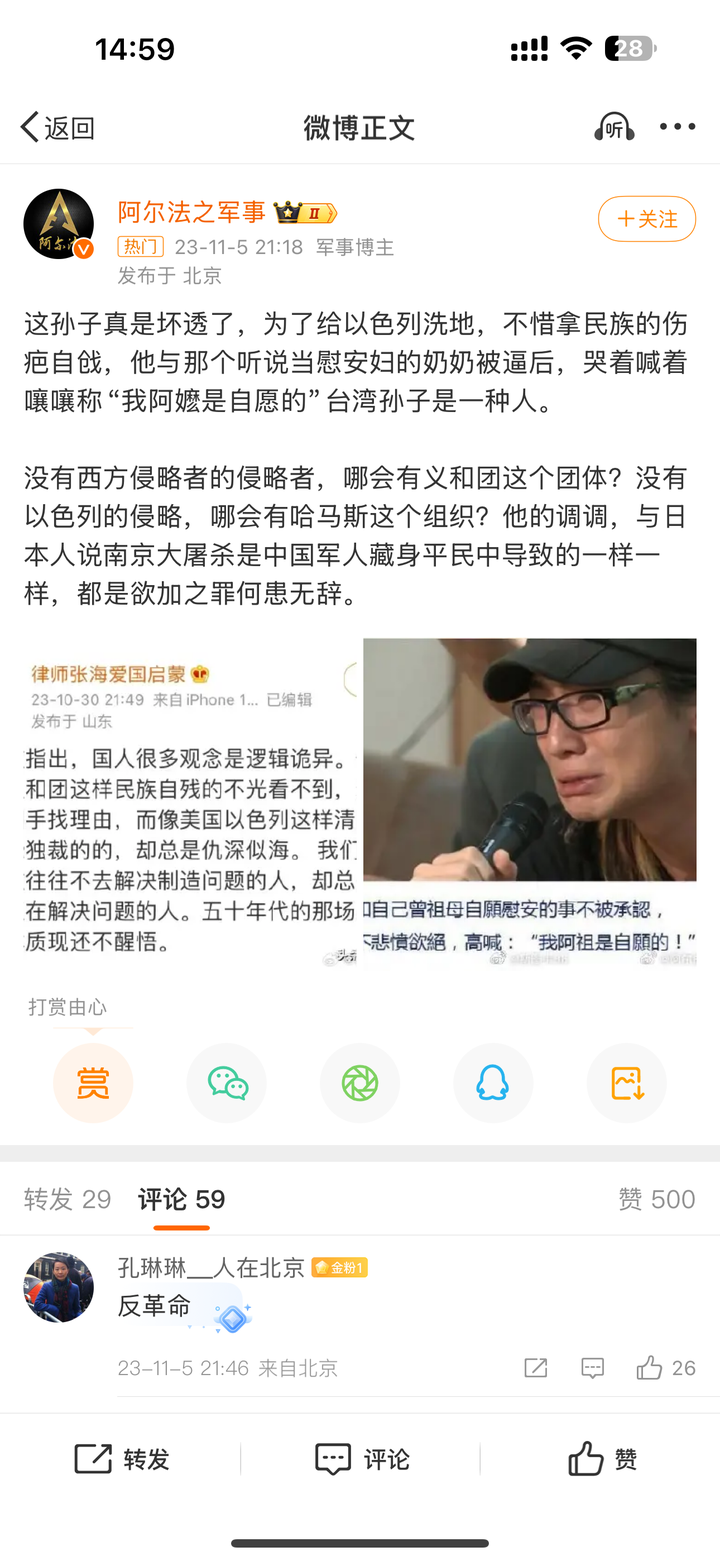720x1561 pixels.
Task: Tap the 赏 reward button
Action: pyautogui.click(x=93, y=1083)
